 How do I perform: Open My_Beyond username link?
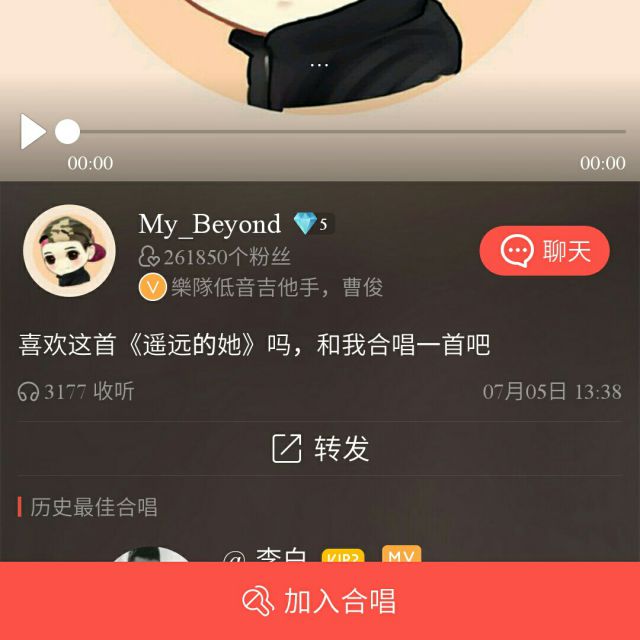[x=209, y=224]
